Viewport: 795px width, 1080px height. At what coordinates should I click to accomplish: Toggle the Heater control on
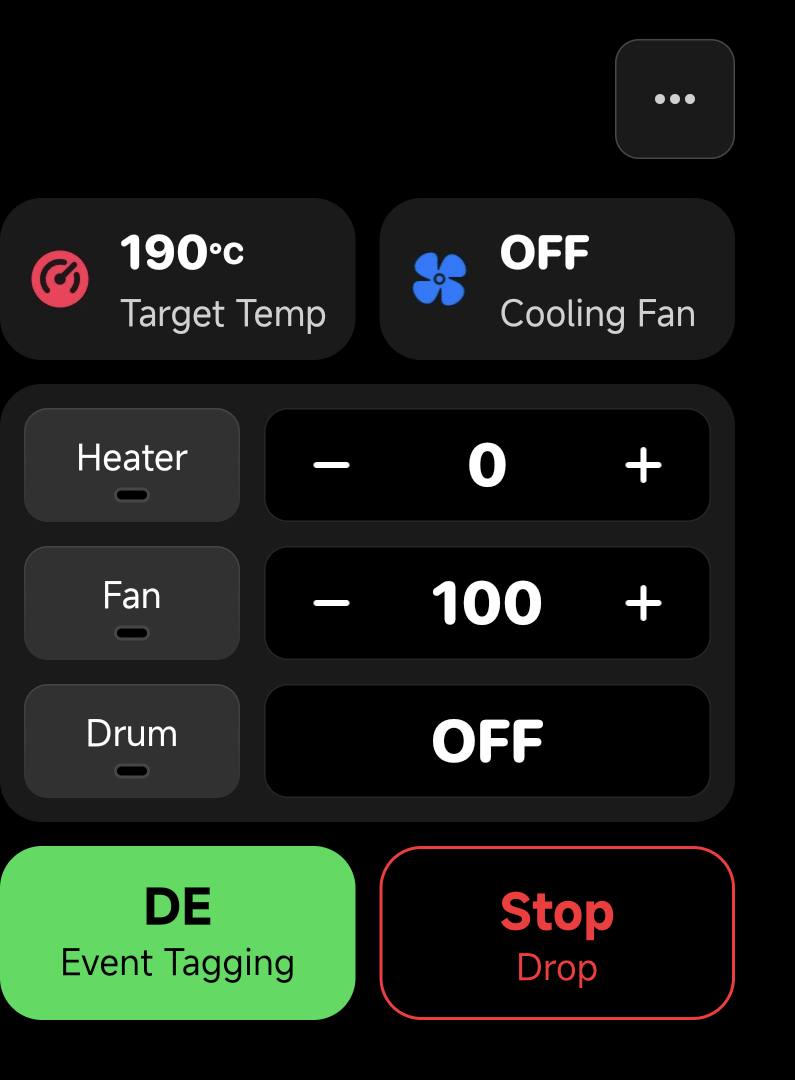point(131,465)
